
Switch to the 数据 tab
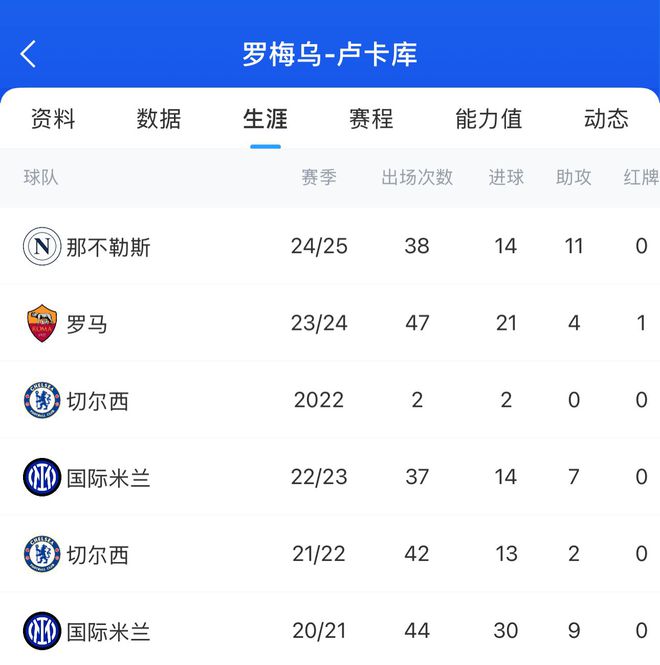pyautogui.click(x=159, y=119)
